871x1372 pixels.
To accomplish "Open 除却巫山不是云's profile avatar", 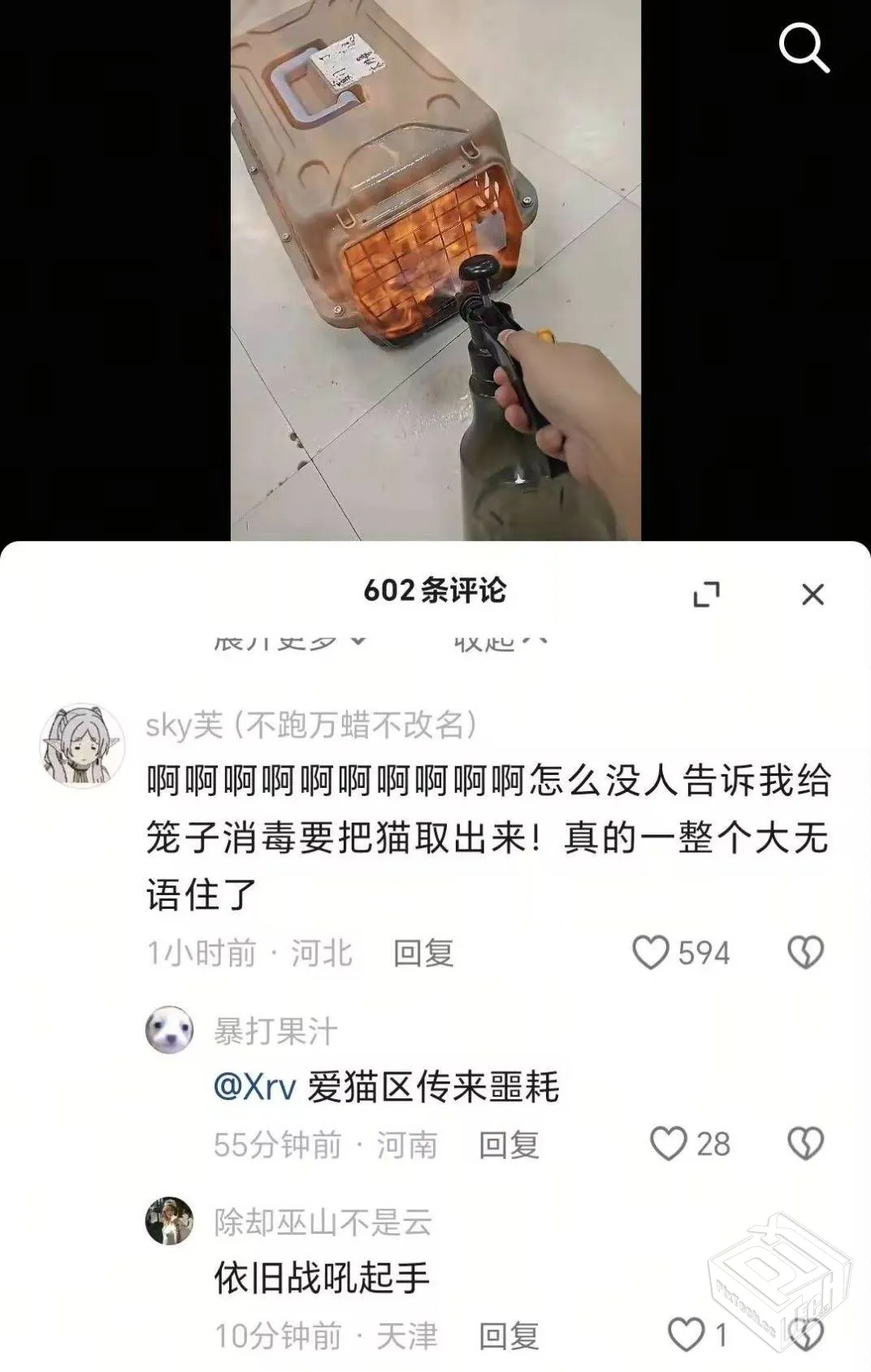I will tap(169, 1220).
